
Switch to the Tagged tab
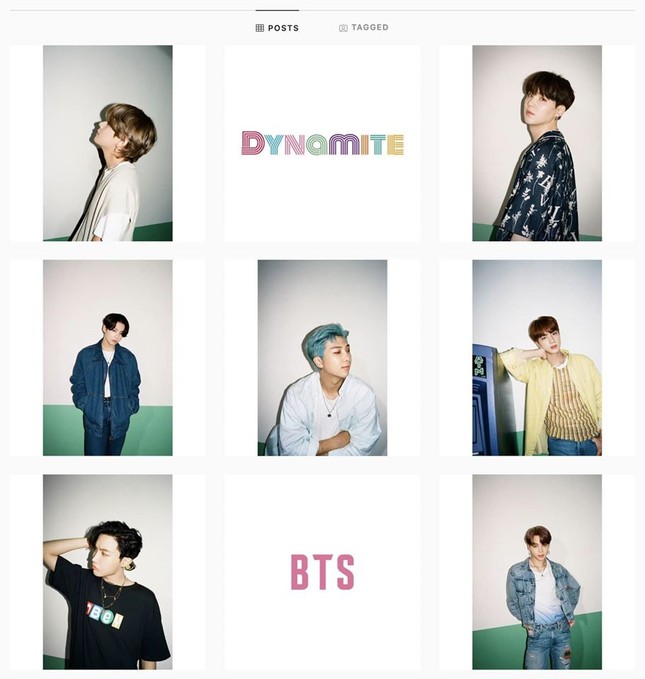tap(364, 28)
